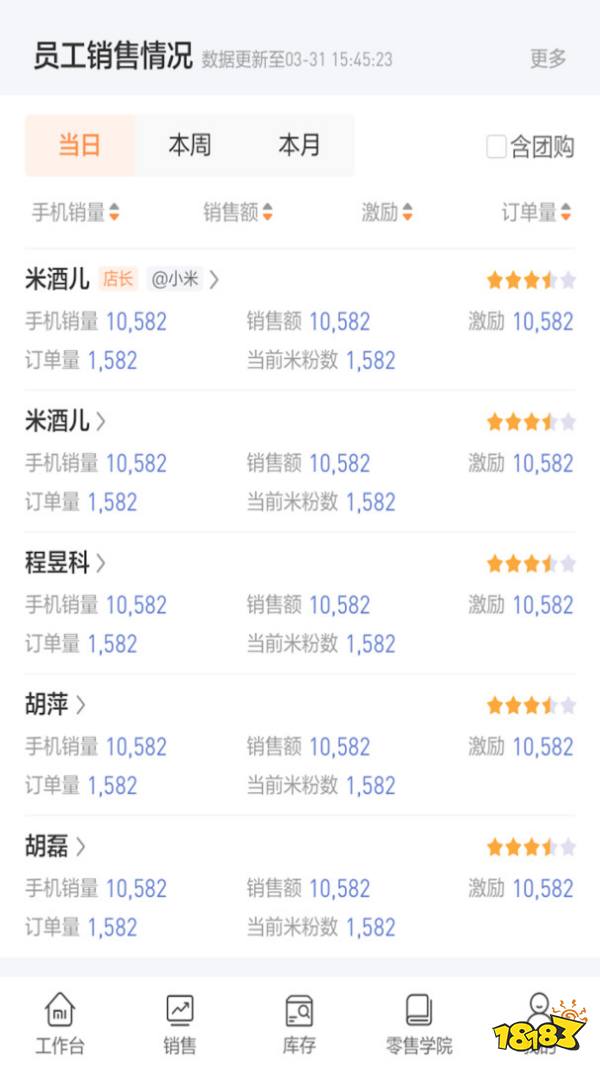
Task: Sort the list by 订单量
Action: 536,212
